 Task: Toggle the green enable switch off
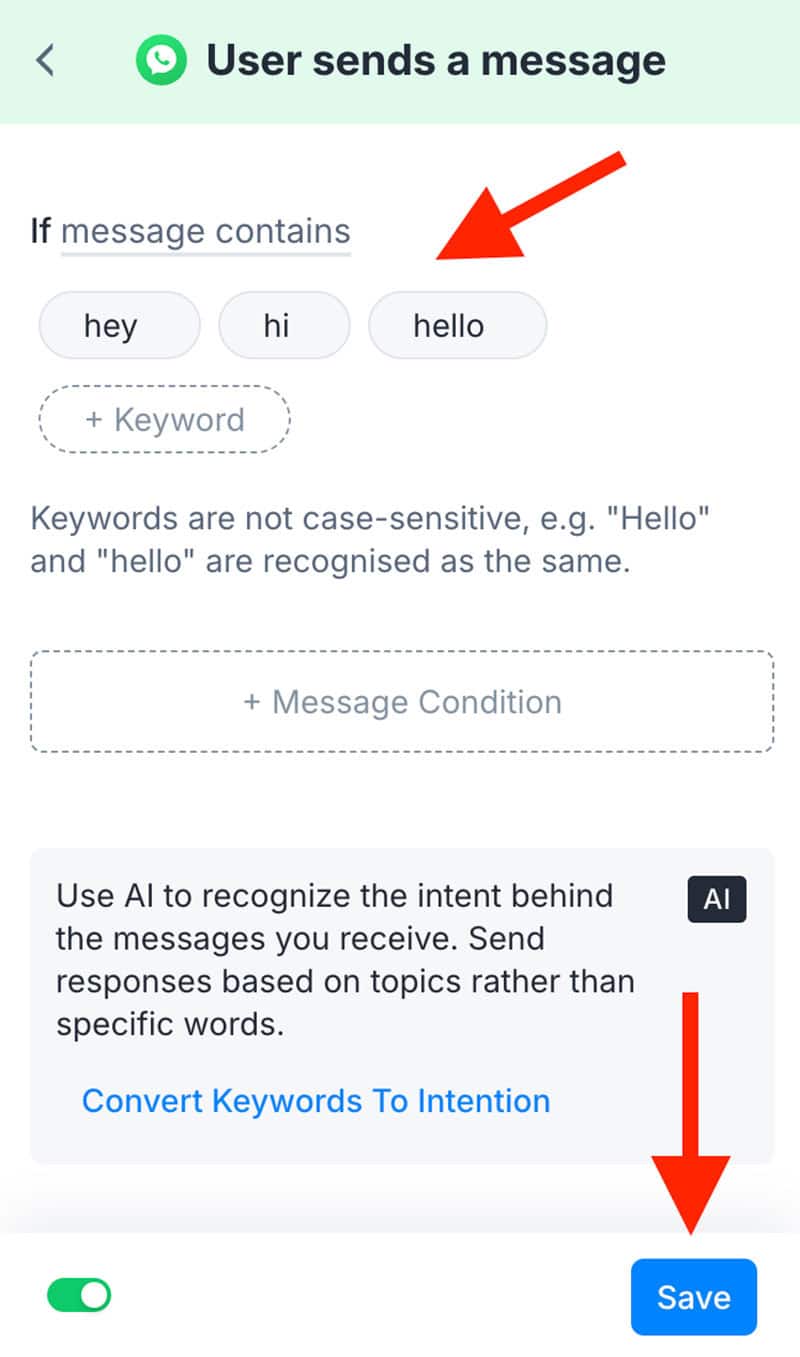(x=79, y=1296)
